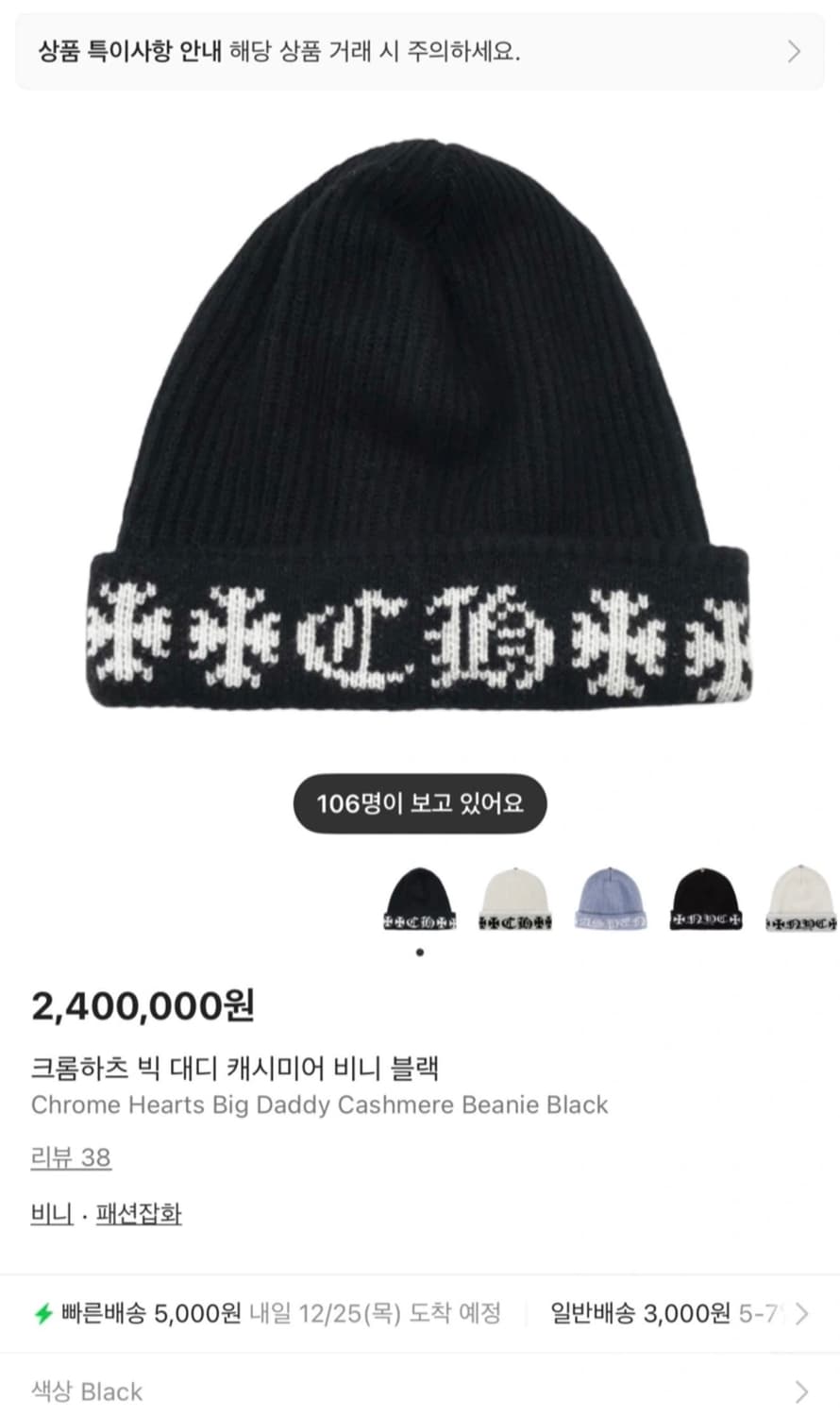This screenshot has width=840, height=1416.
Task: Select the last white beanie thumbnail
Action: 800,899
